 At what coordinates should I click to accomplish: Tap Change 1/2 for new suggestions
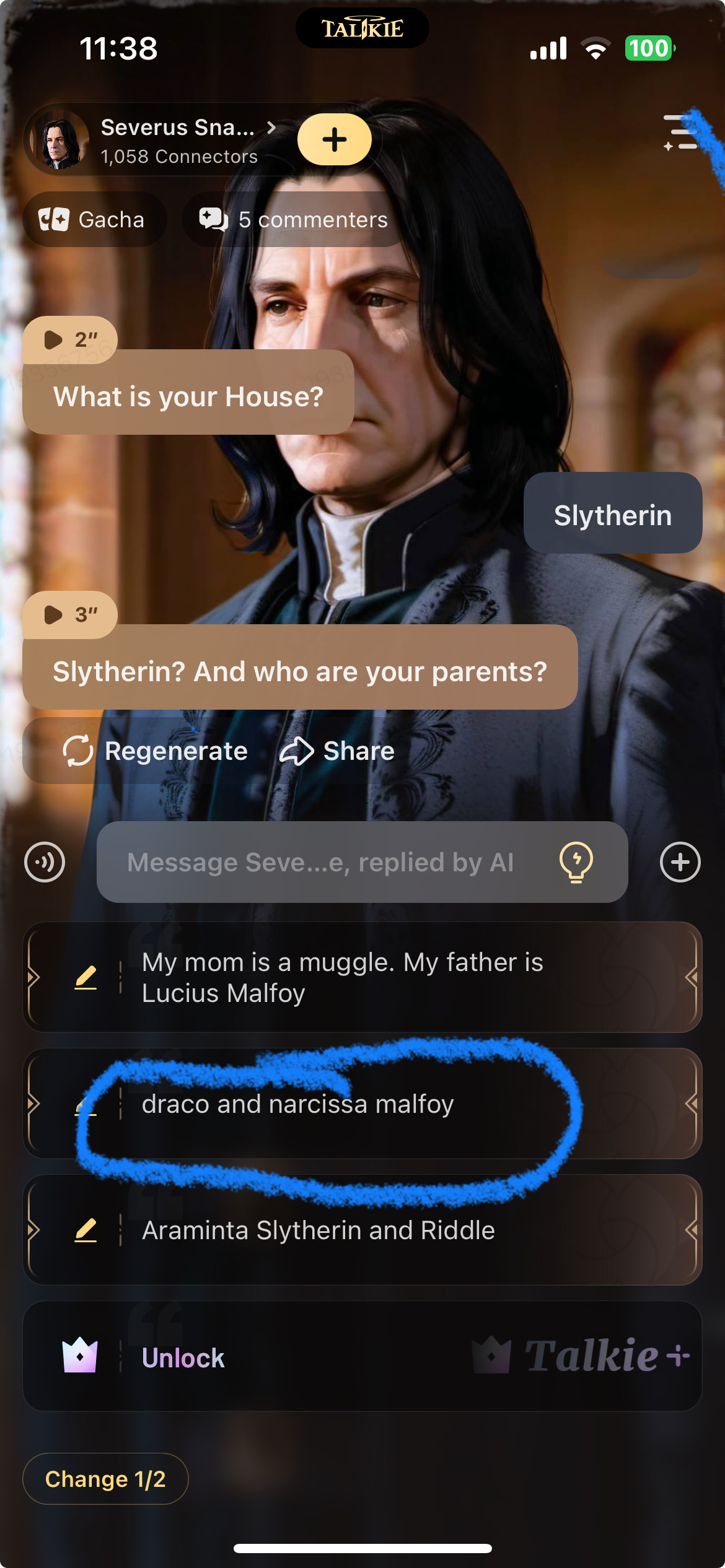click(x=105, y=1479)
